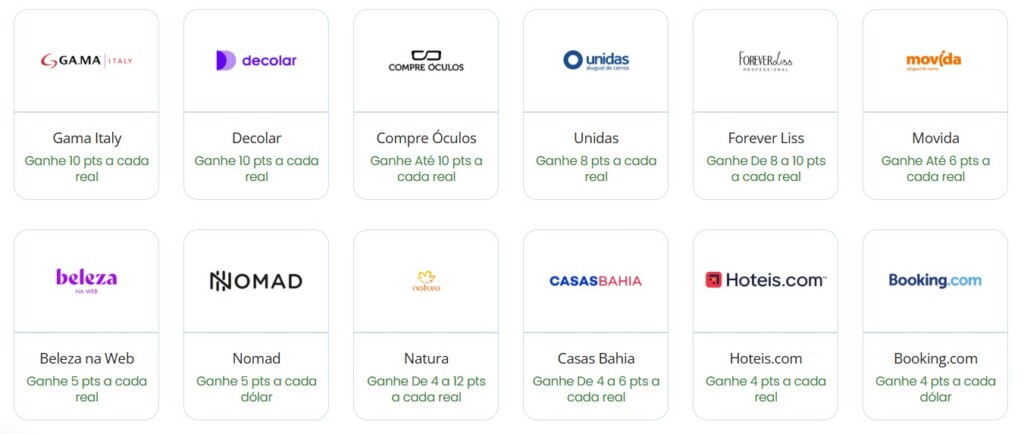Screen dimensions: 1024x434
Task: Select the Hoteis.com partner card
Action: tap(765, 325)
